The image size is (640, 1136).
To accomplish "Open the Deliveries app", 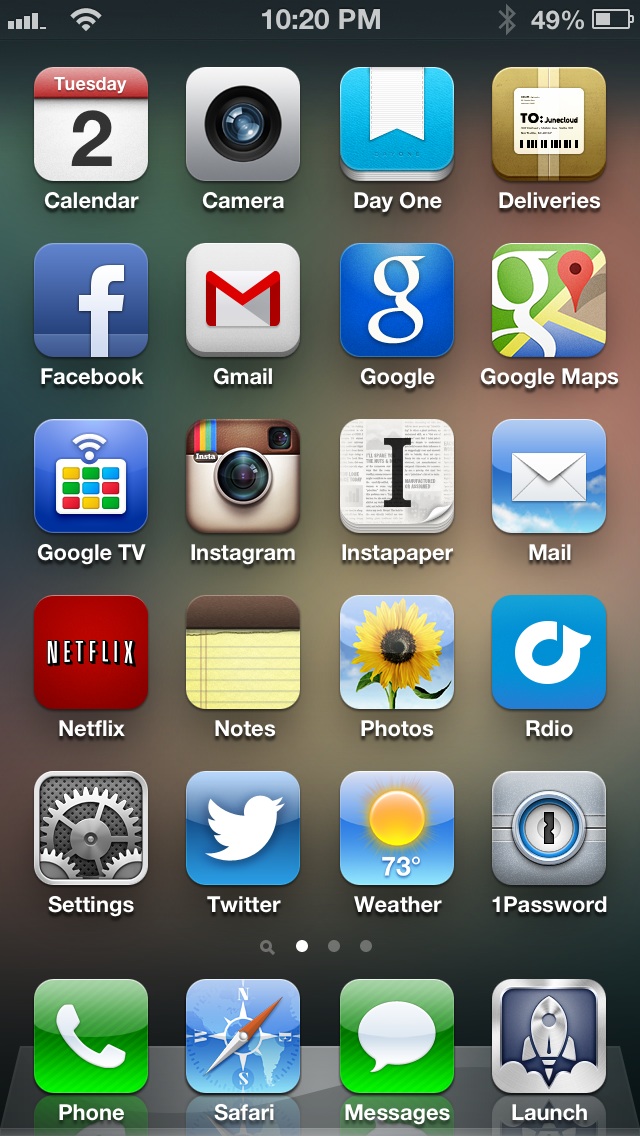I will pos(549,124).
